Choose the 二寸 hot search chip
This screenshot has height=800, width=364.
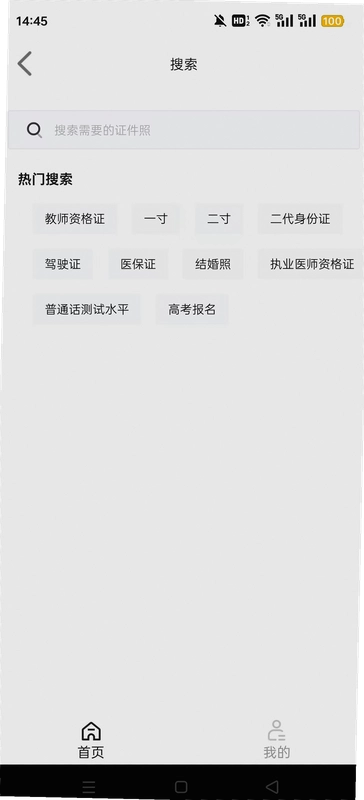[219, 219]
